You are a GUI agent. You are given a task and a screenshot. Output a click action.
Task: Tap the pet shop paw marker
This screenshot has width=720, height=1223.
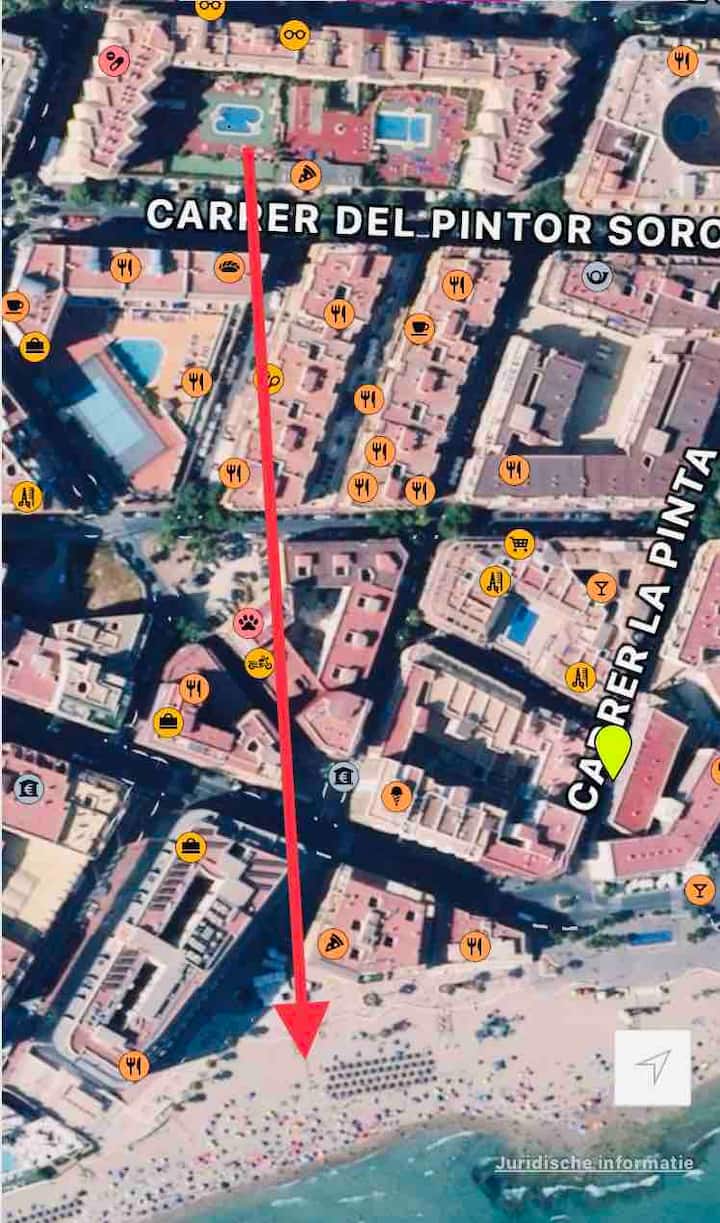coord(248,623)
